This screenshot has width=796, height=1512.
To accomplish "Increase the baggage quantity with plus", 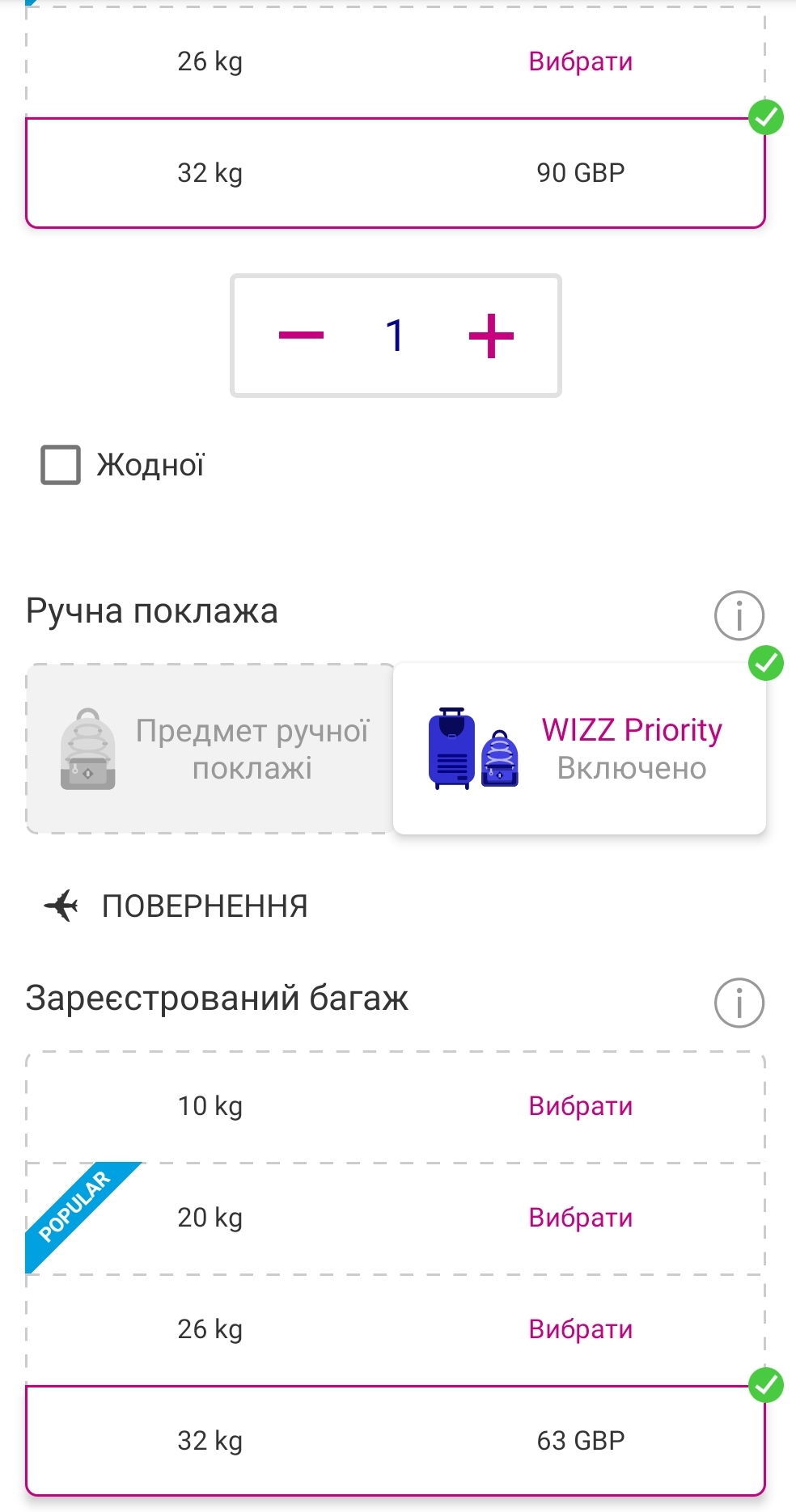I will (491, 336).
